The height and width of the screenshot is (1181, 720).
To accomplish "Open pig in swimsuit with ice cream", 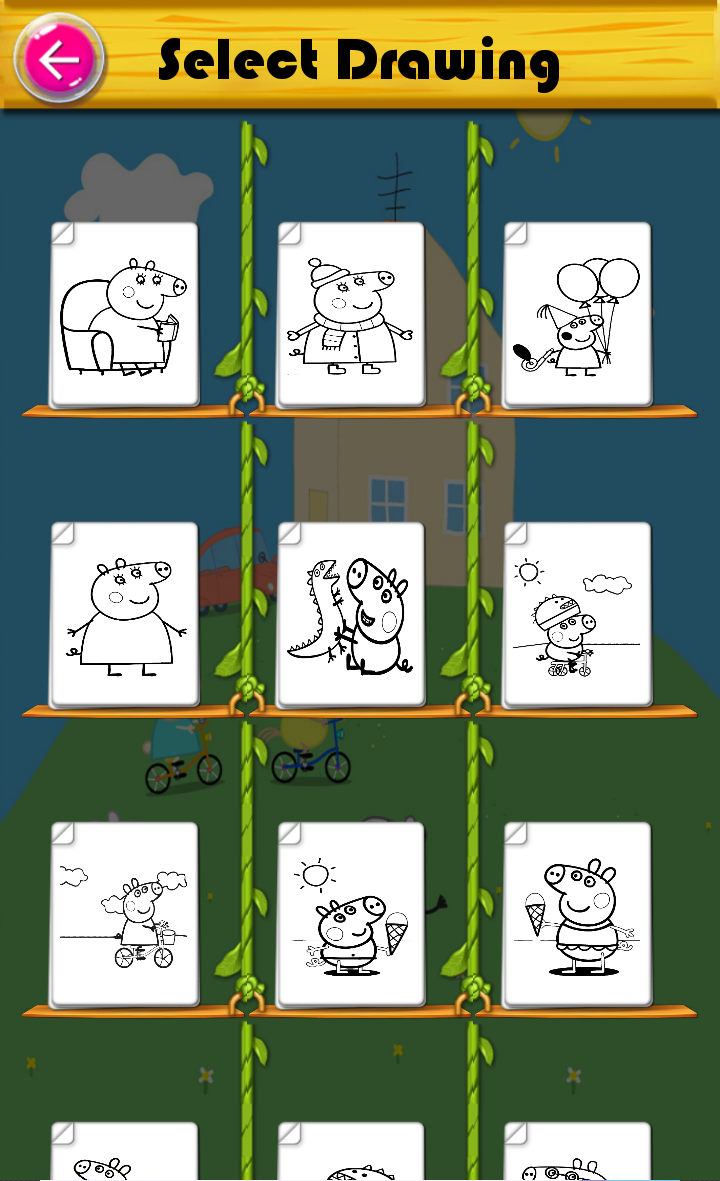I will coord(577,914).
